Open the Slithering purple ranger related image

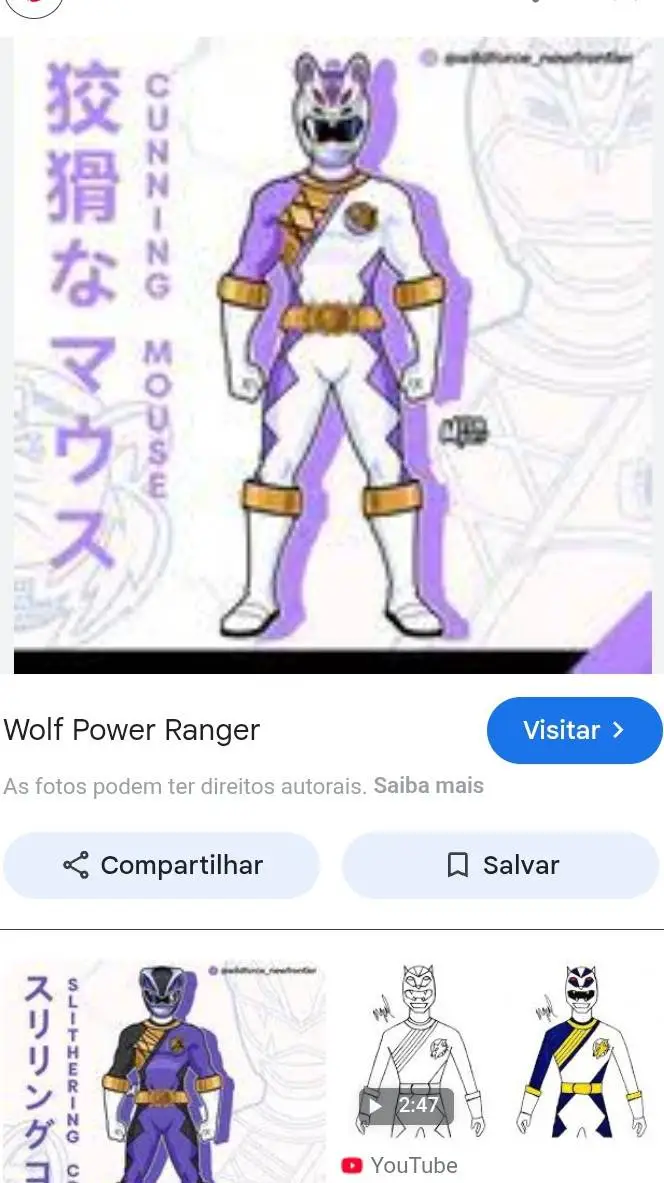click(x=163, y=1070)
